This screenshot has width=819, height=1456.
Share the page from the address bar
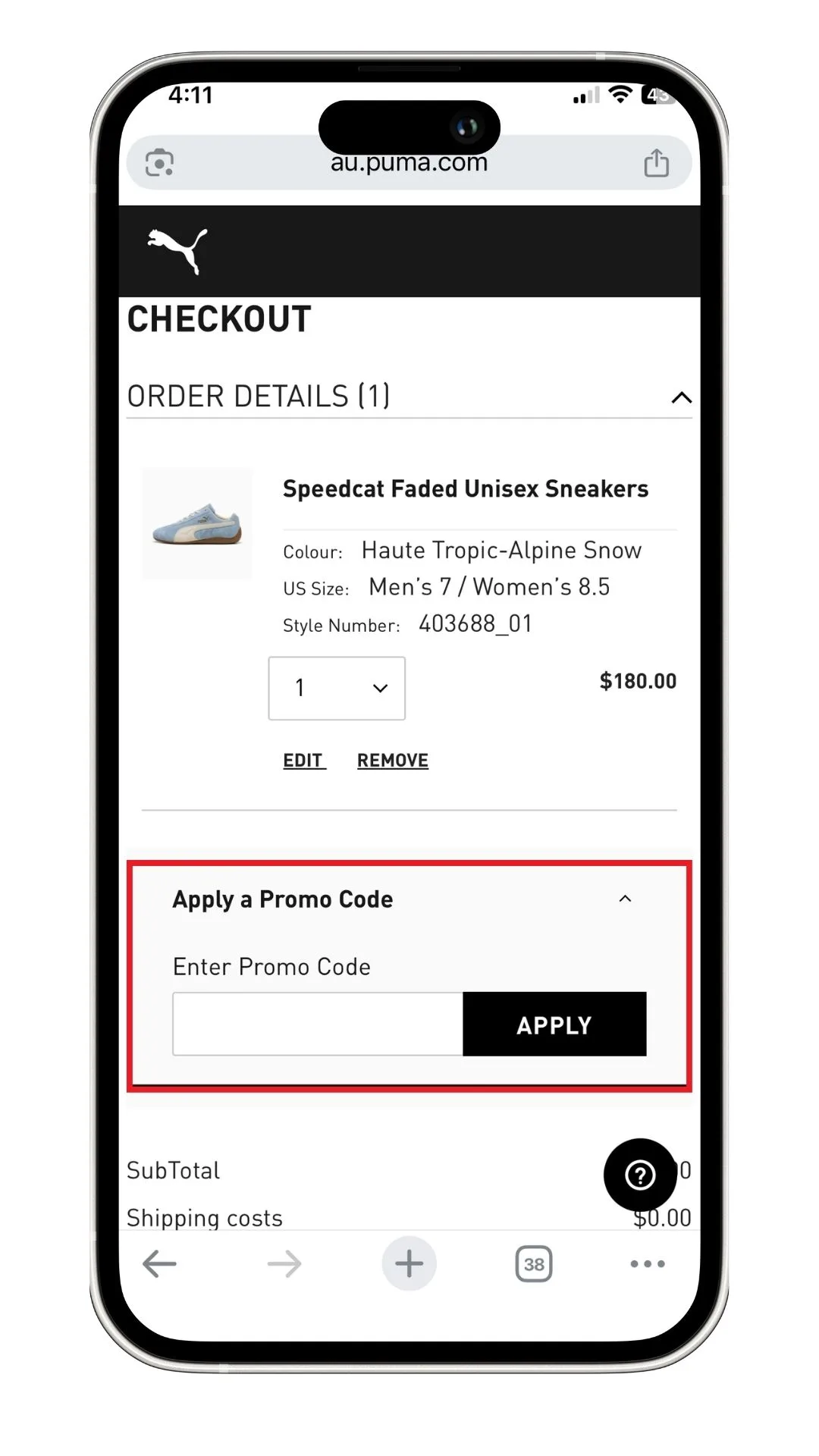pos(656,163)
